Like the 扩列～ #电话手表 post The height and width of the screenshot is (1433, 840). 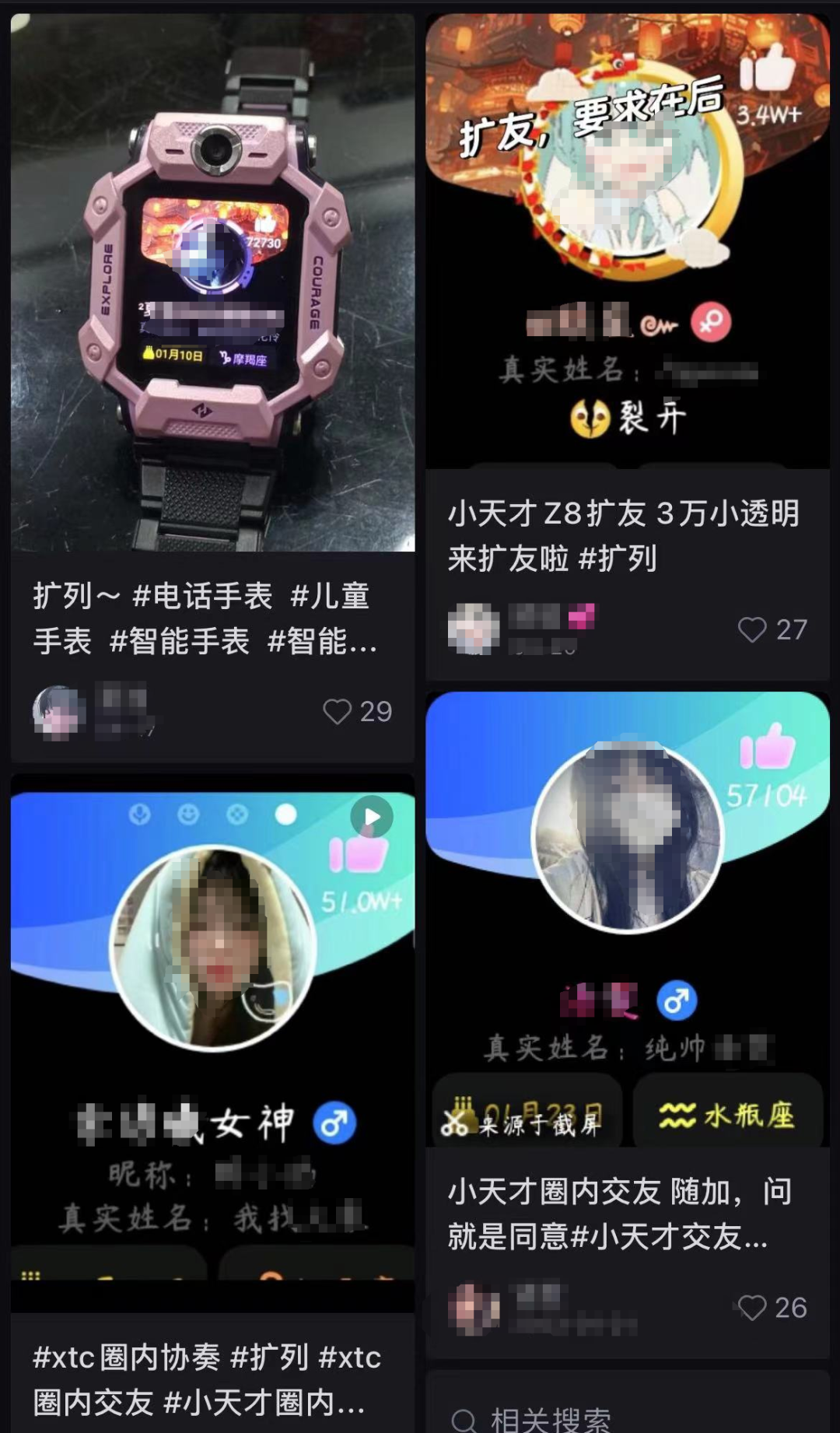tap(338, 711)
